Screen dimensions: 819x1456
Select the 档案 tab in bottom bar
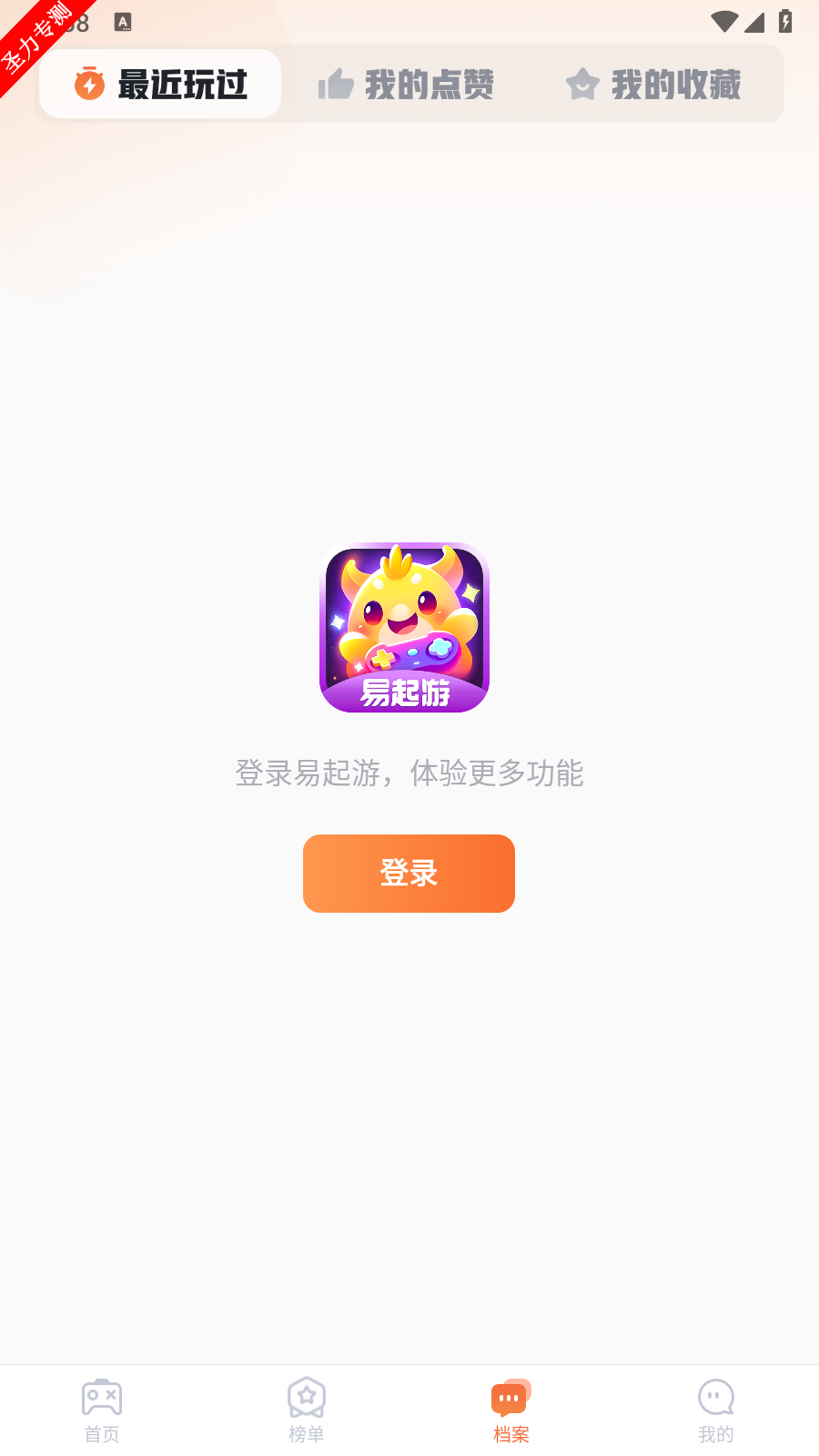click(511, 1410)
